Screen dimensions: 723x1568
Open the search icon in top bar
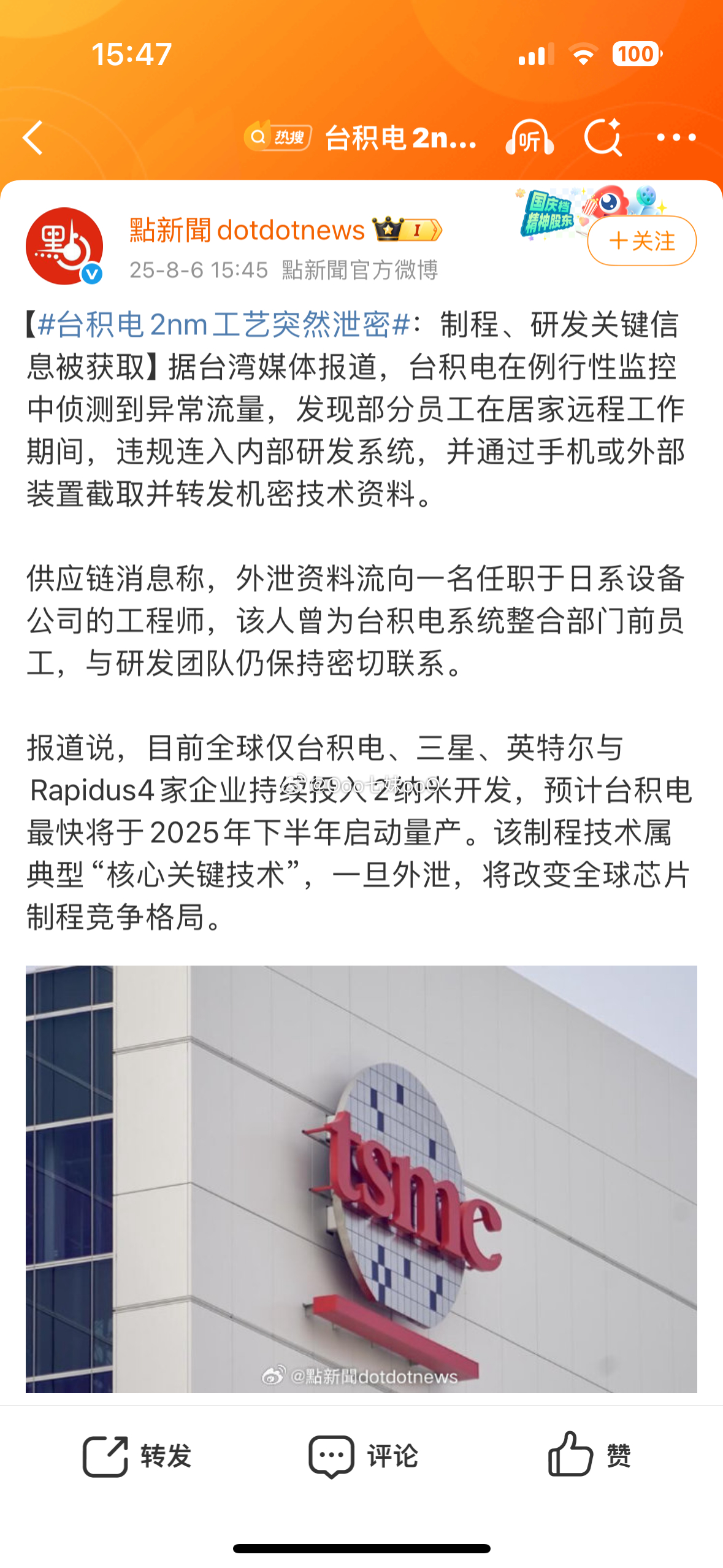point(603,137)
